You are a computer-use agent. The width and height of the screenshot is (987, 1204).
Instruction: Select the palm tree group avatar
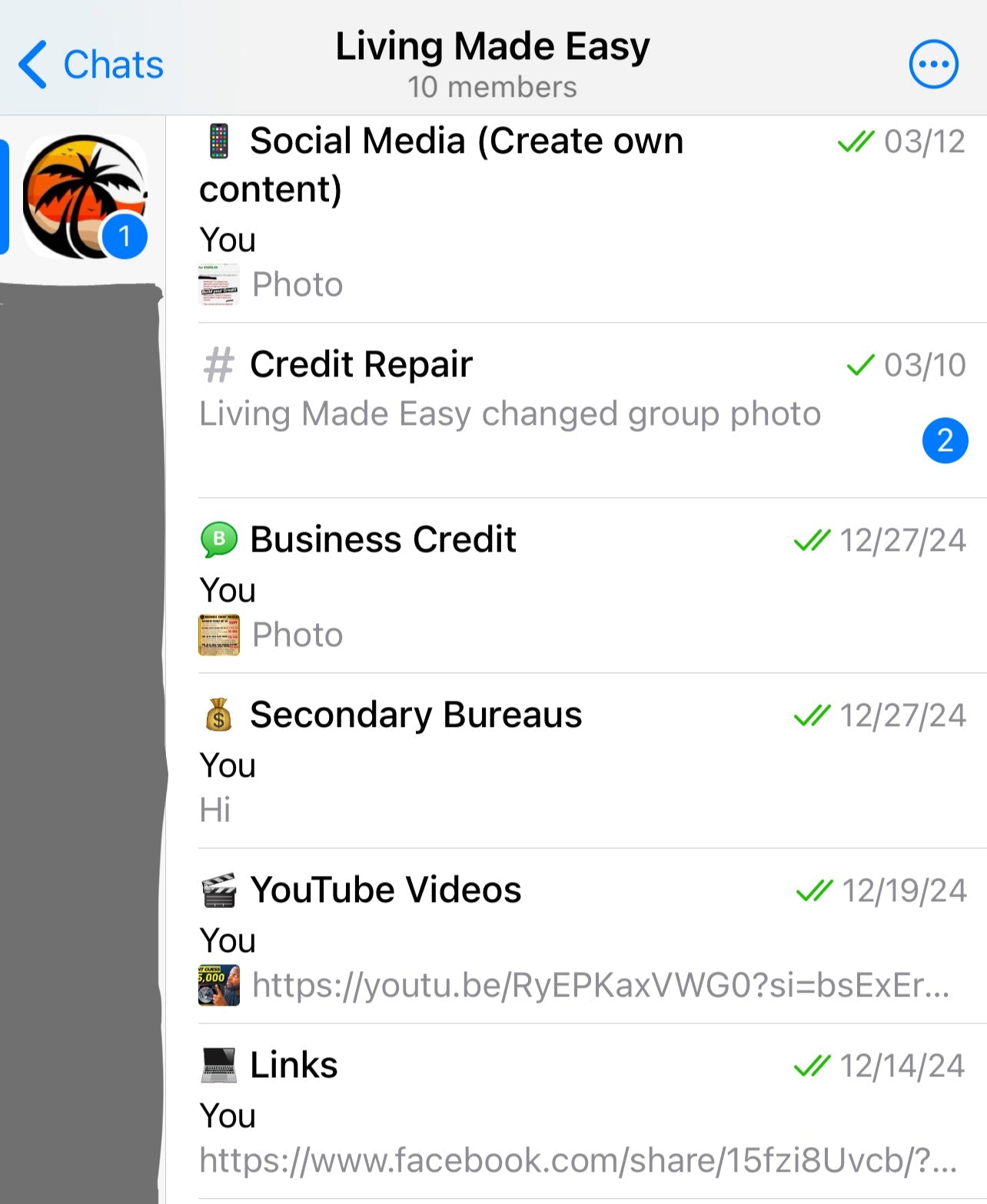pyautogui.click(x=83, y=196)
